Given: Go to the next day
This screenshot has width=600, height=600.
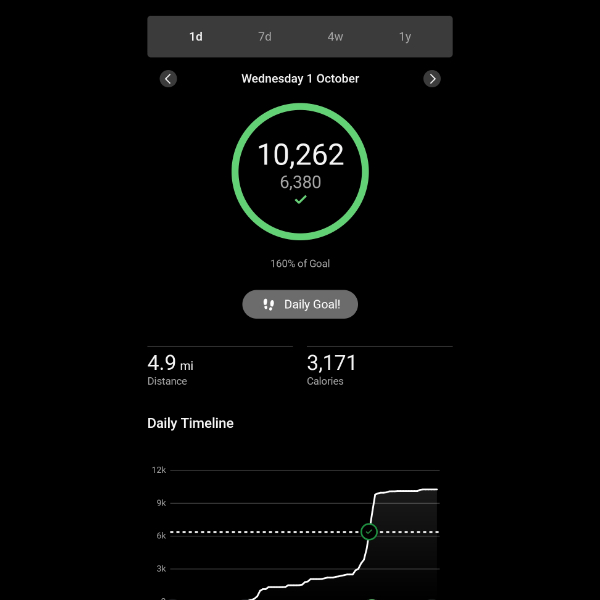Looking at the screenshot, I should point(432,79).
